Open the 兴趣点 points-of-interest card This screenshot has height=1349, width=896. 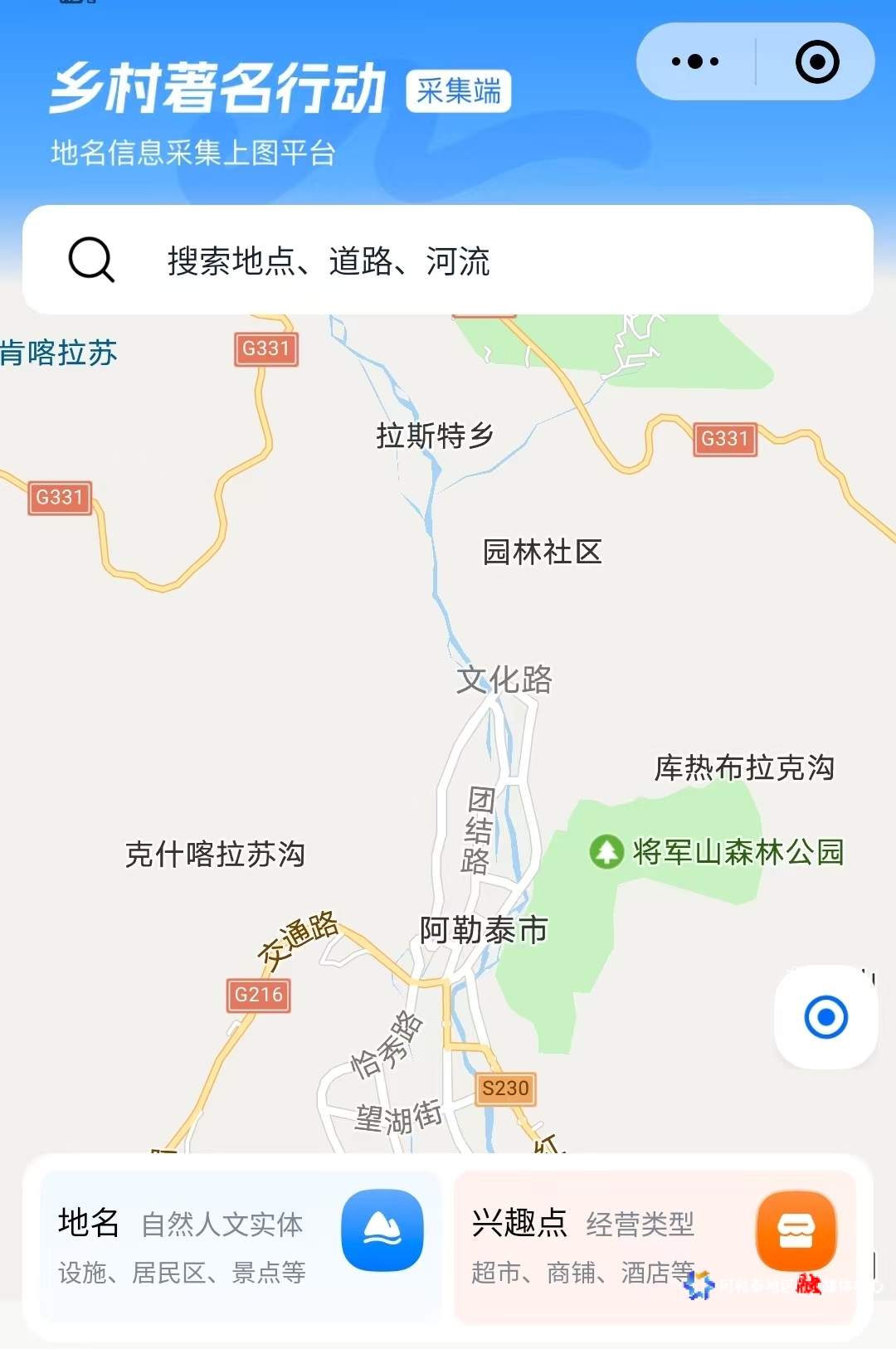[x=654, y=1246]
